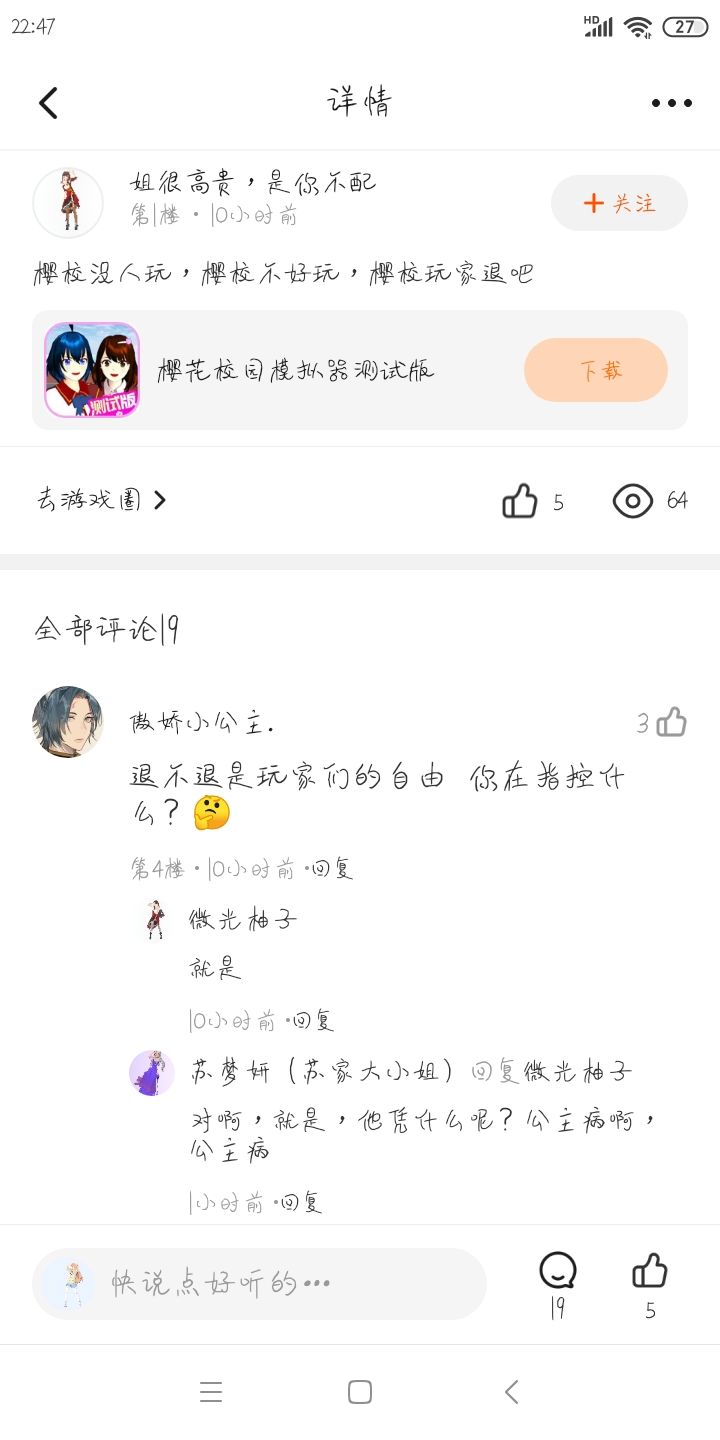Go back from the 详情 page
The height and width of the screenshot is (1440, 720).
tap(48, 102)
